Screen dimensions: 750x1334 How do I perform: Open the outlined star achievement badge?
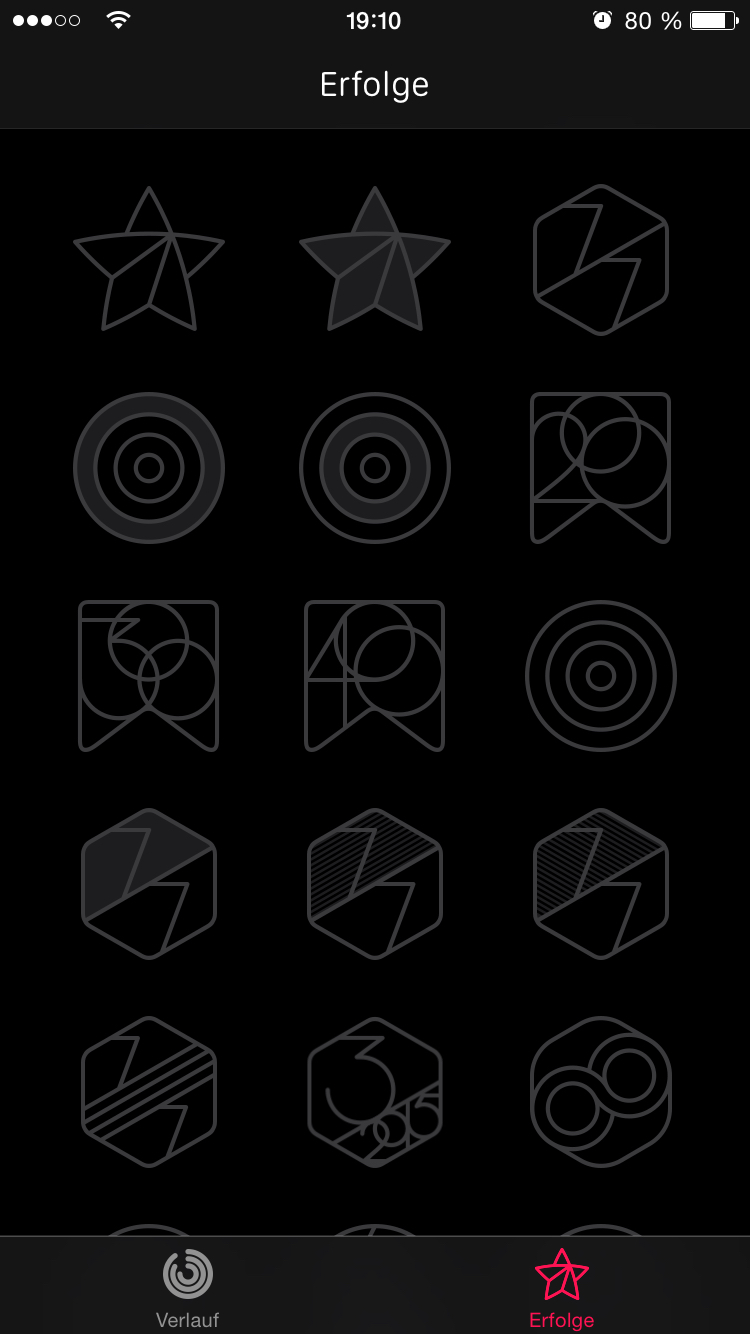click(x=149, y=259)
